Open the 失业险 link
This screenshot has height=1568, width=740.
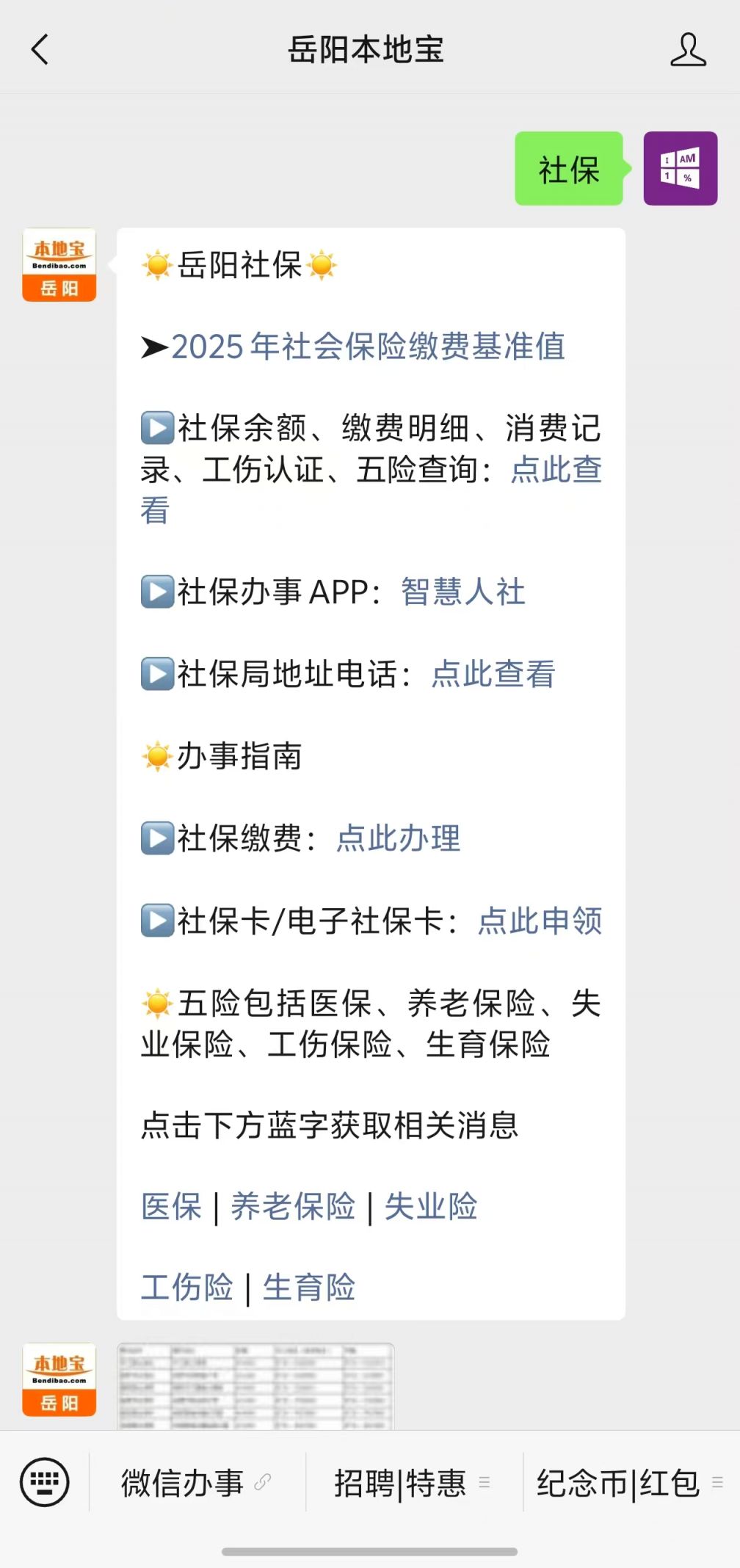coord(431,1207)
